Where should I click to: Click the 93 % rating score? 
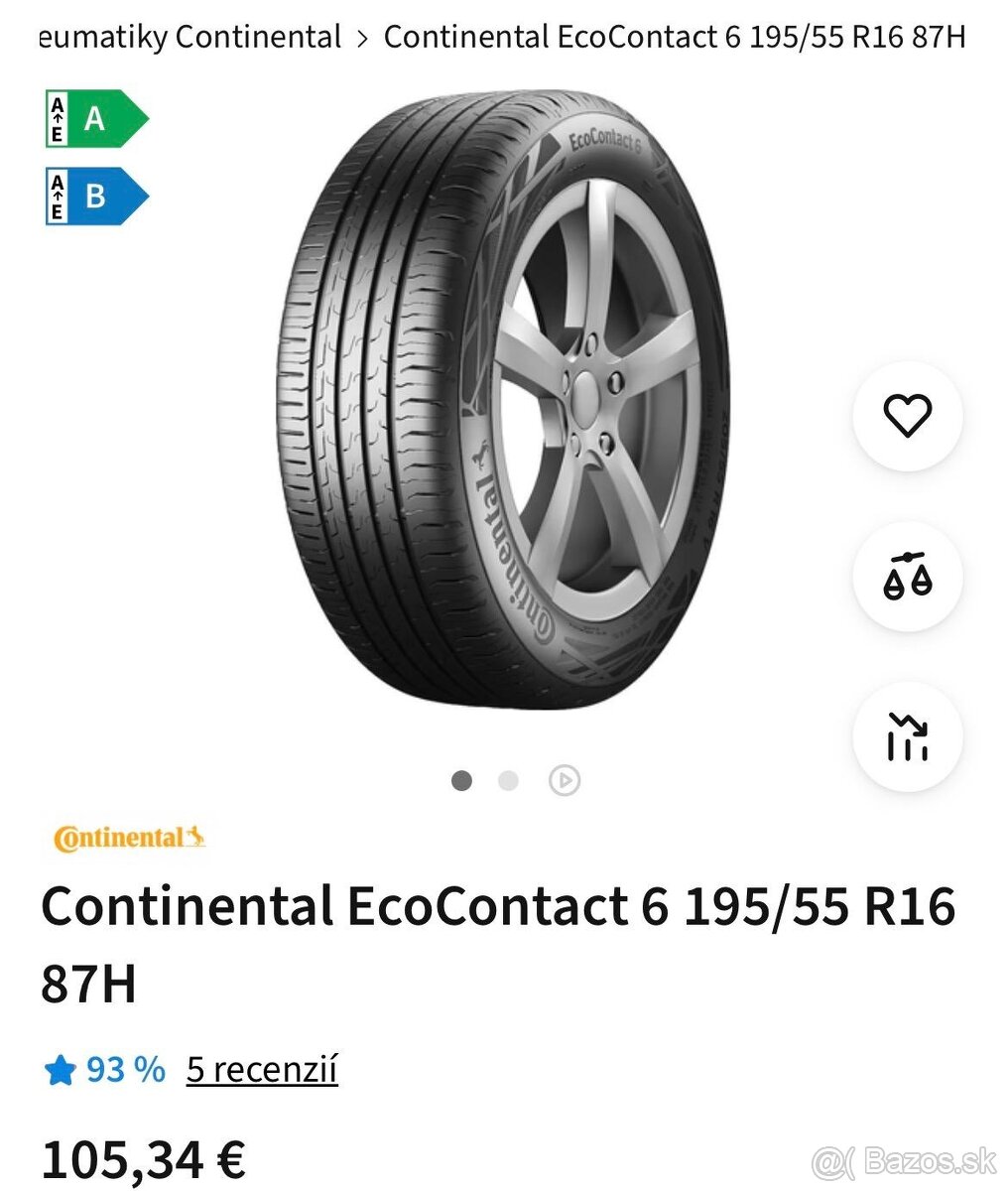click(123, 1070)
